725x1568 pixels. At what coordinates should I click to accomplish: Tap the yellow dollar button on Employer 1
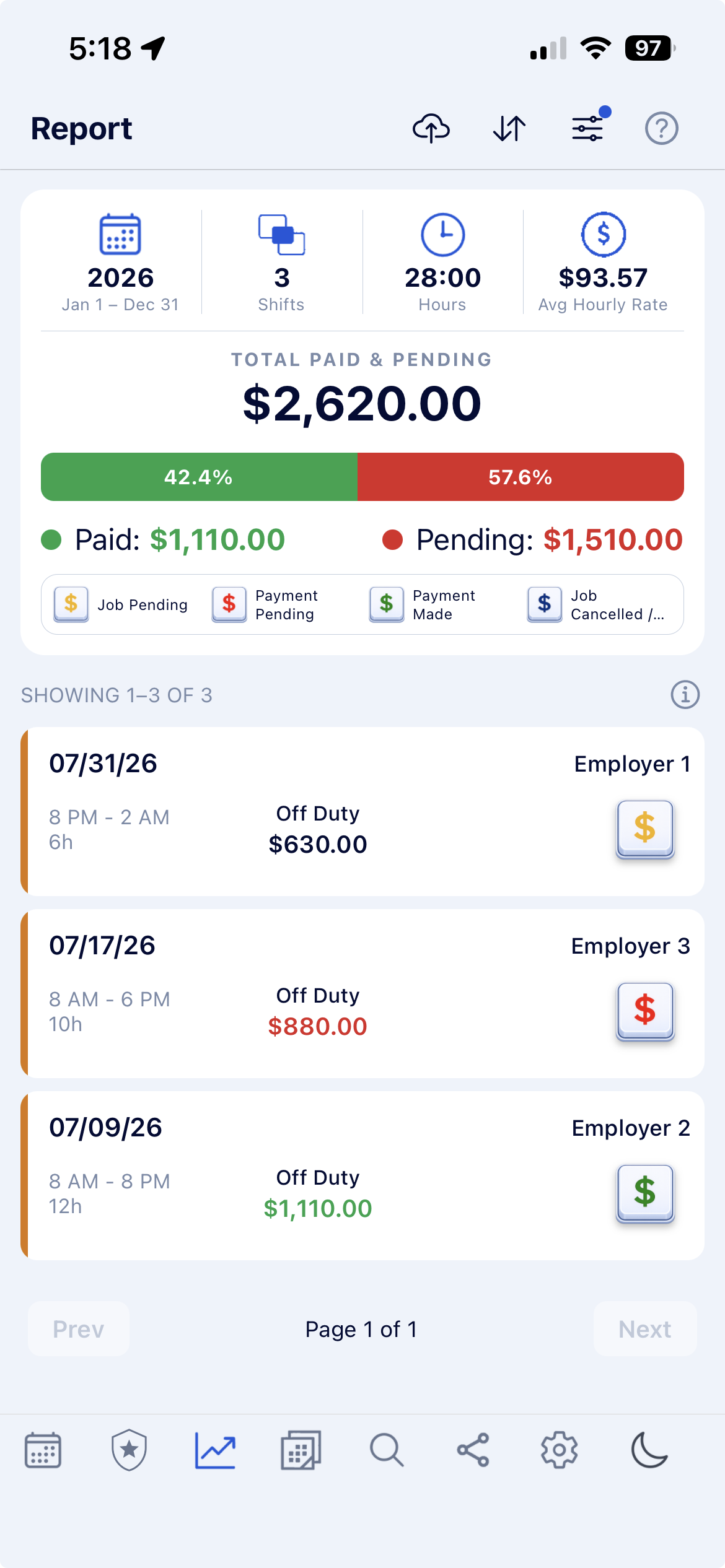pos(645,829)
